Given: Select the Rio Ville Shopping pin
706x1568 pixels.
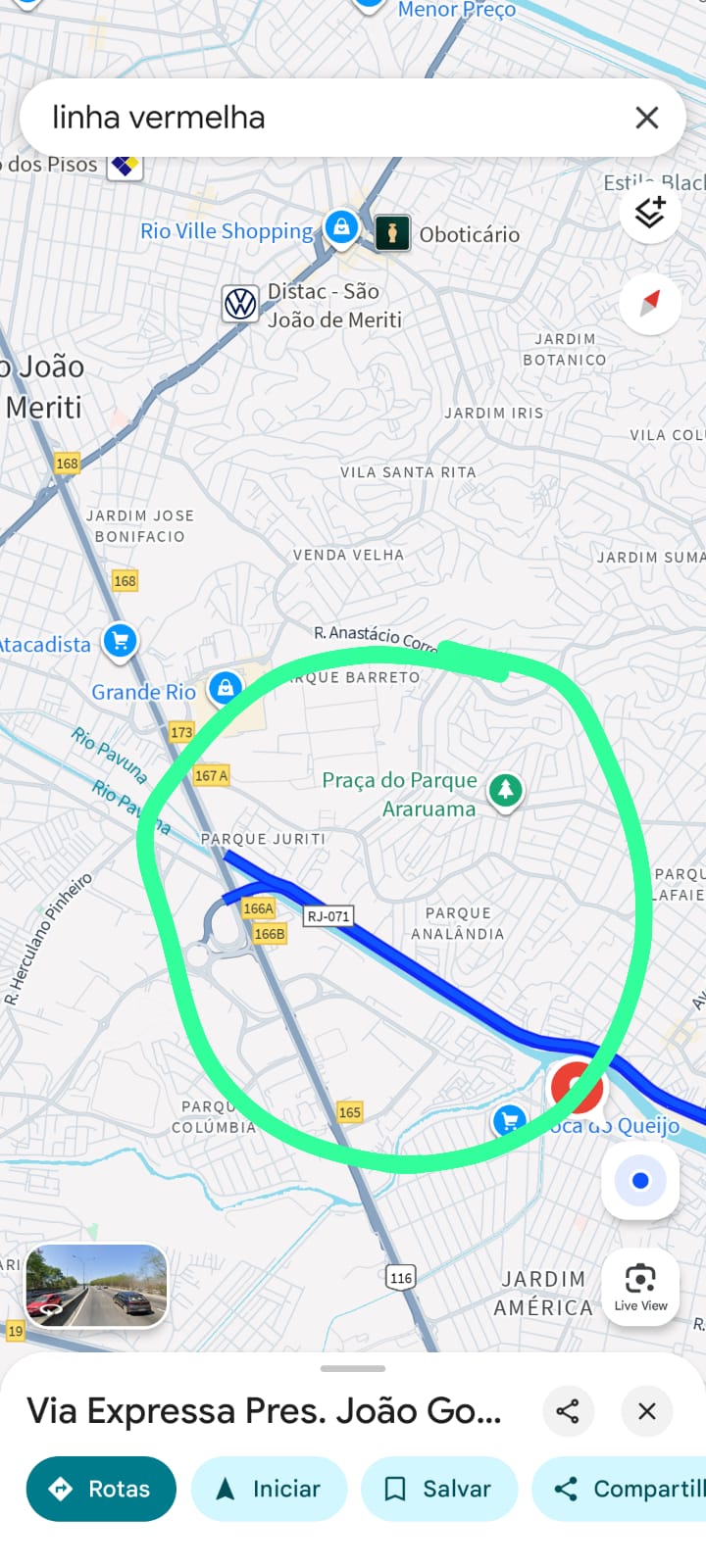Looking at the screenshot, I should click(x=341, y=228).
